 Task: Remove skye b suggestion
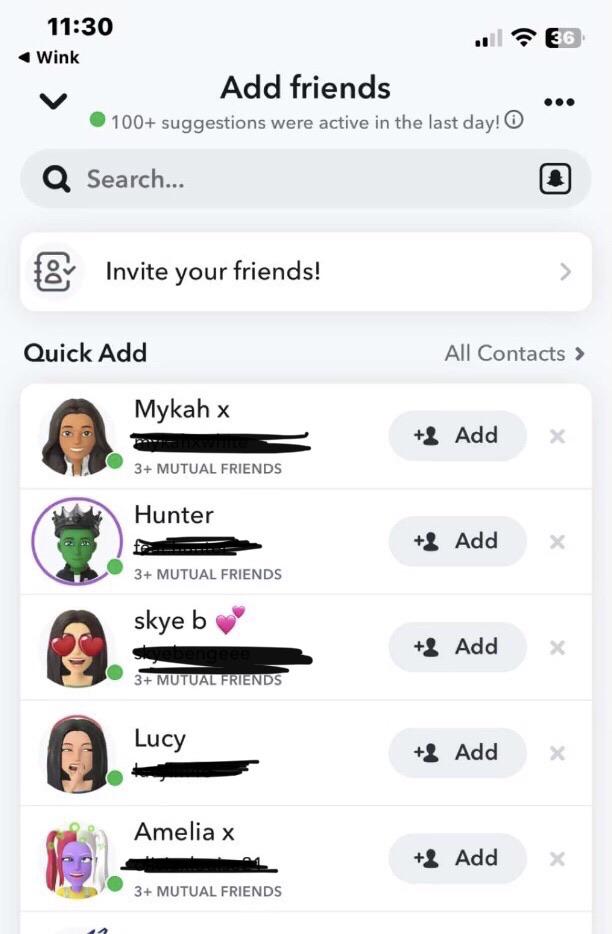coord(558,648)
